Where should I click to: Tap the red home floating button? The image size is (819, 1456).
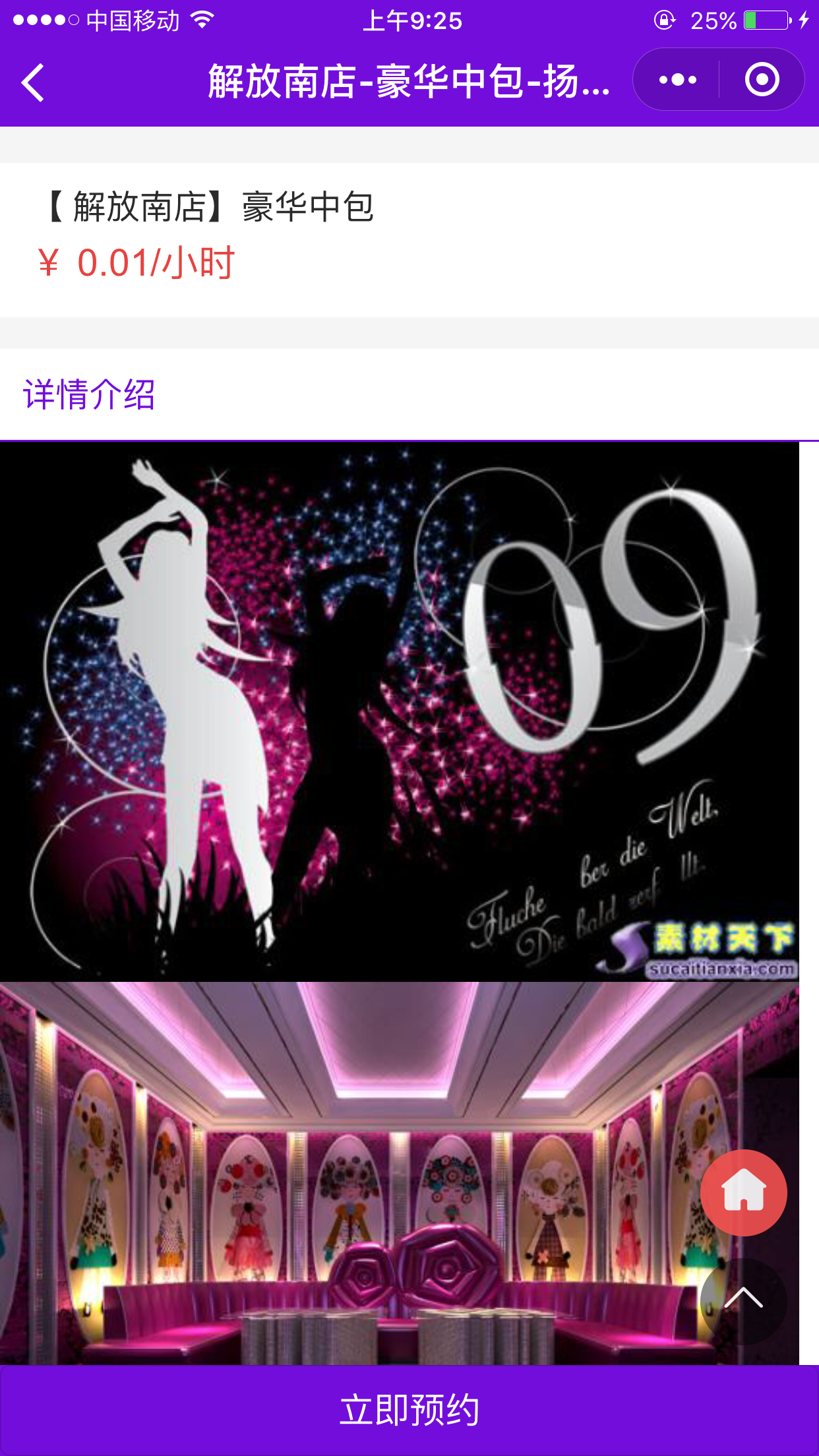743,1192
